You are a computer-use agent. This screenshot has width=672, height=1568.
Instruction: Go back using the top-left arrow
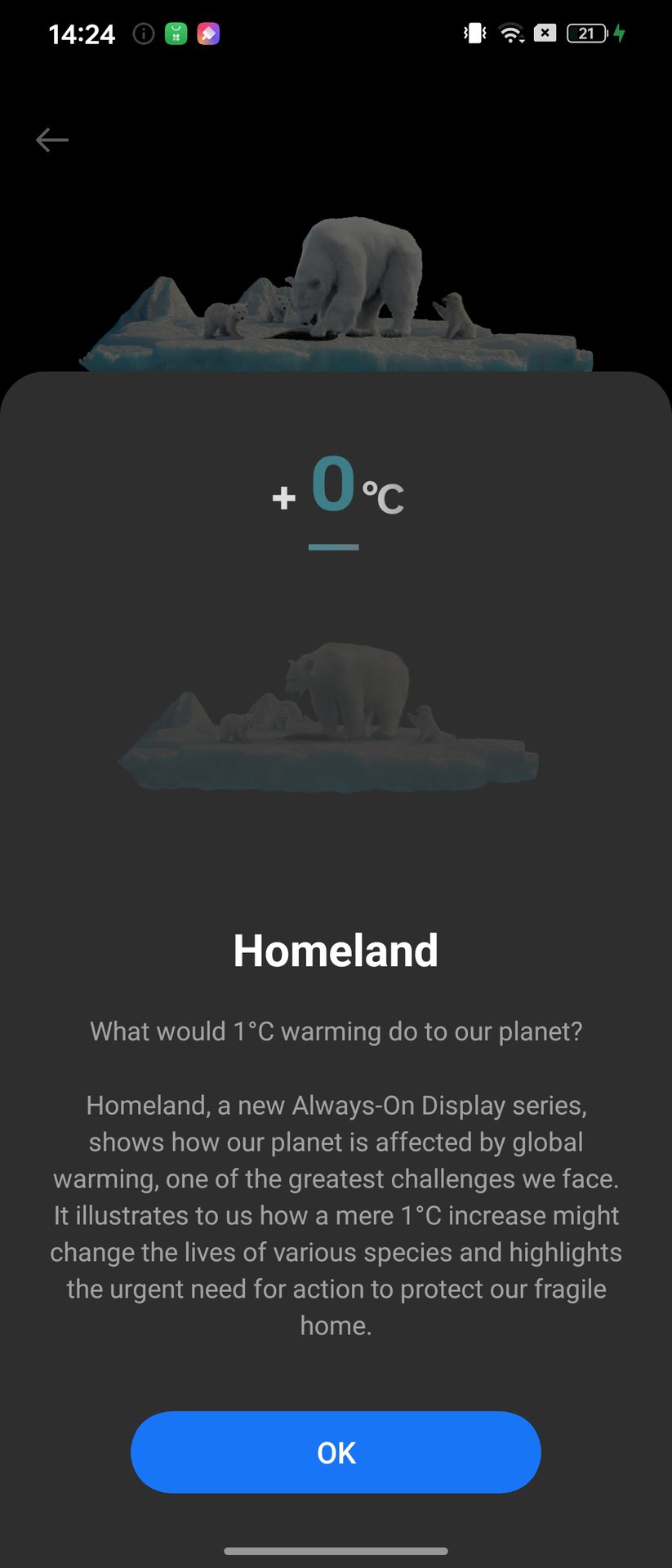click(52, 140)
